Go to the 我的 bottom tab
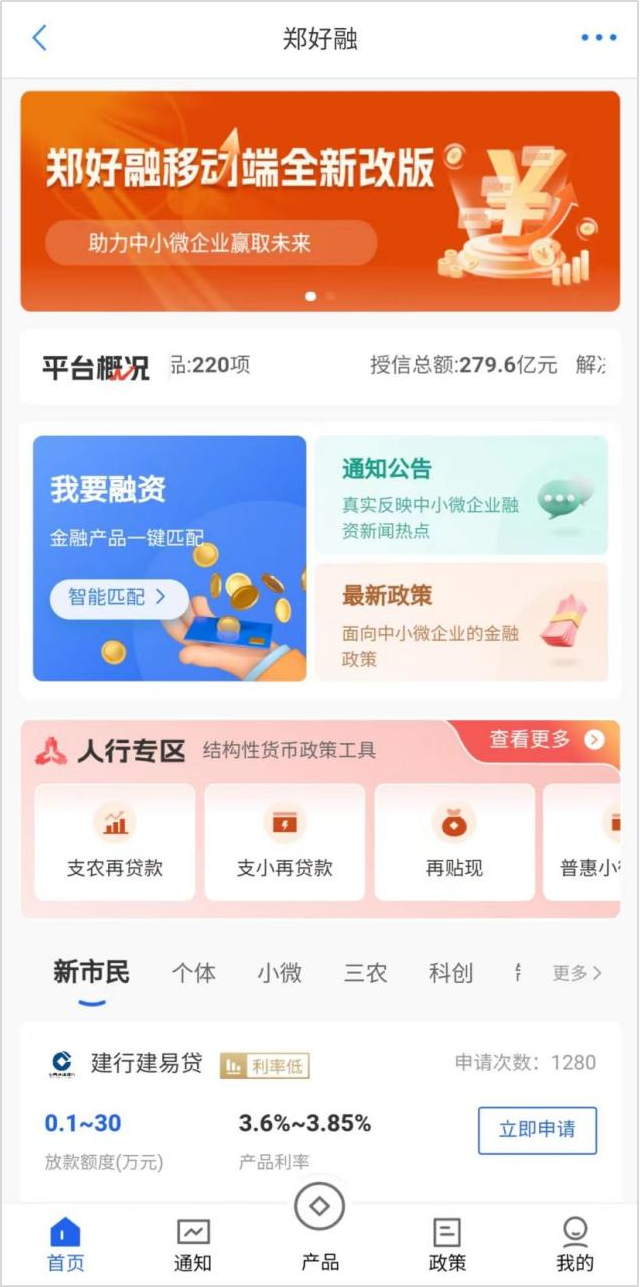 click(x=575, y=1245)
